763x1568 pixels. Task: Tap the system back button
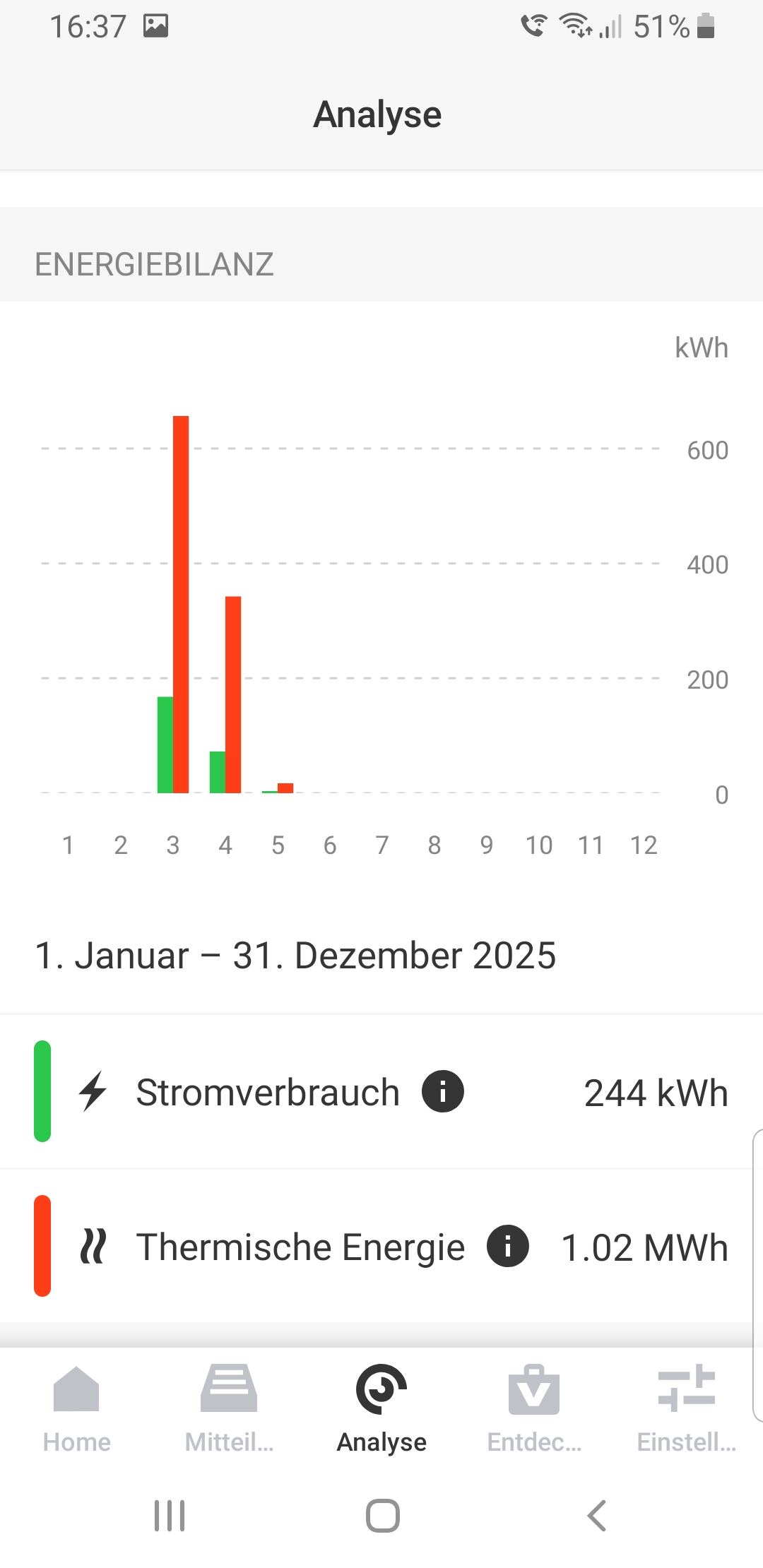click(x=597, y=1515)
